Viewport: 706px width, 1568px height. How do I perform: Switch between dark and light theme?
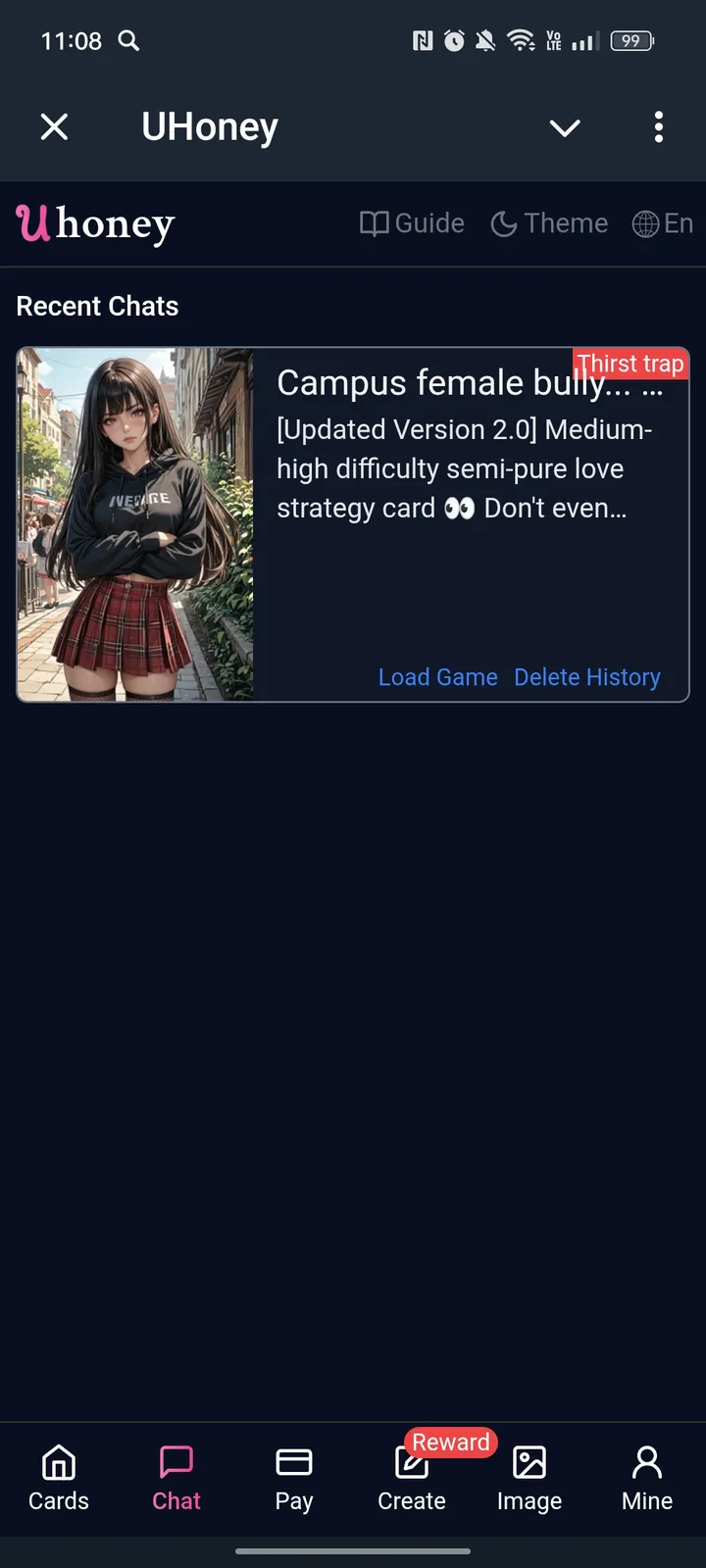(549, 223)
